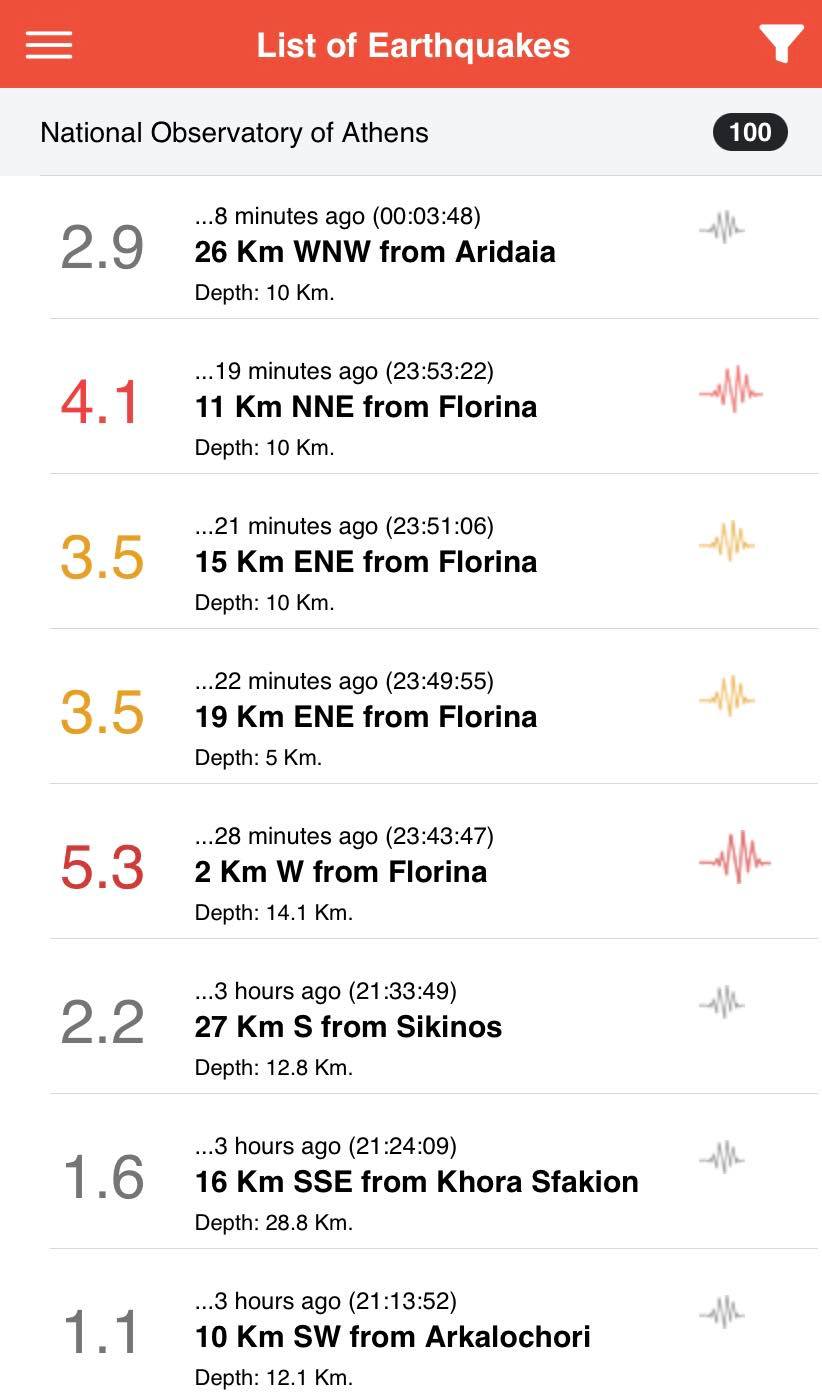View the 4.1 quake NNE from Florina
Screen dimensions: 822x1399
pos(366,406)
